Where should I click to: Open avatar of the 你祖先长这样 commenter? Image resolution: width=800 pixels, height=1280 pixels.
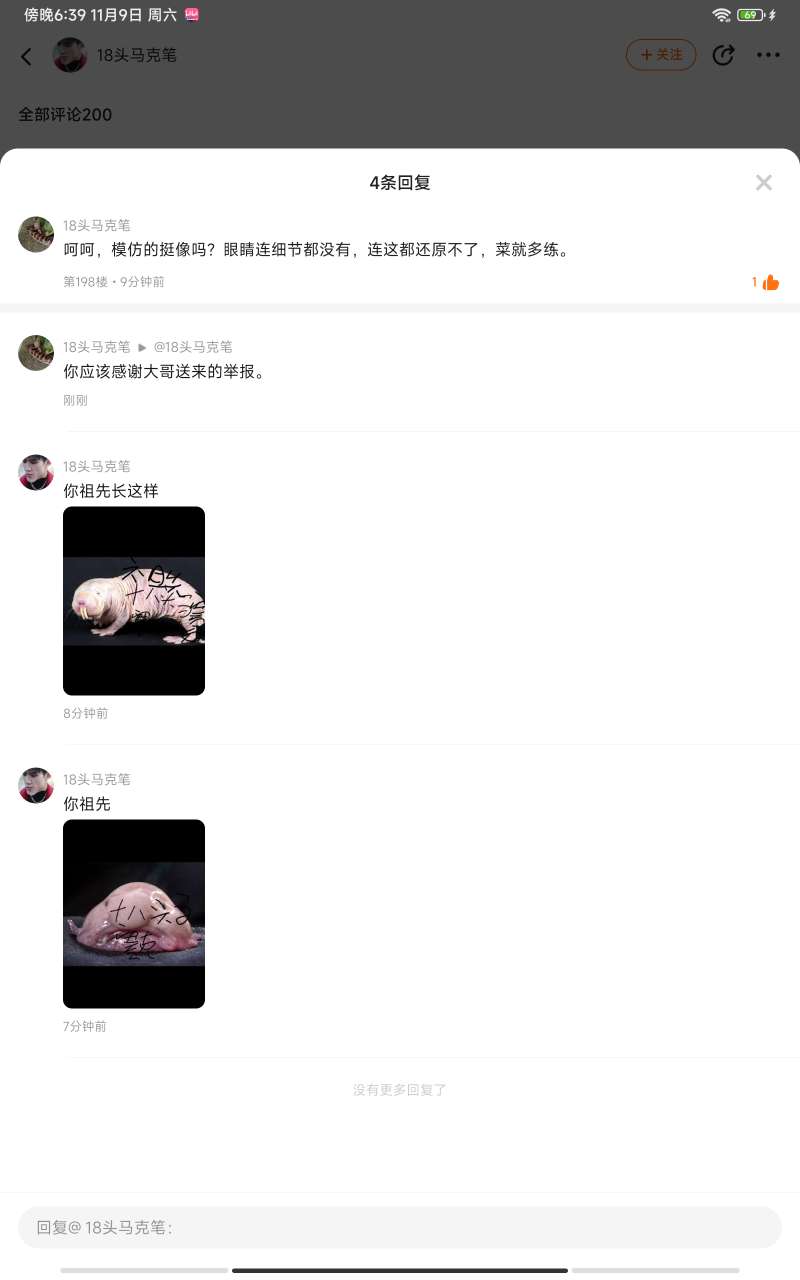point(36,472)
